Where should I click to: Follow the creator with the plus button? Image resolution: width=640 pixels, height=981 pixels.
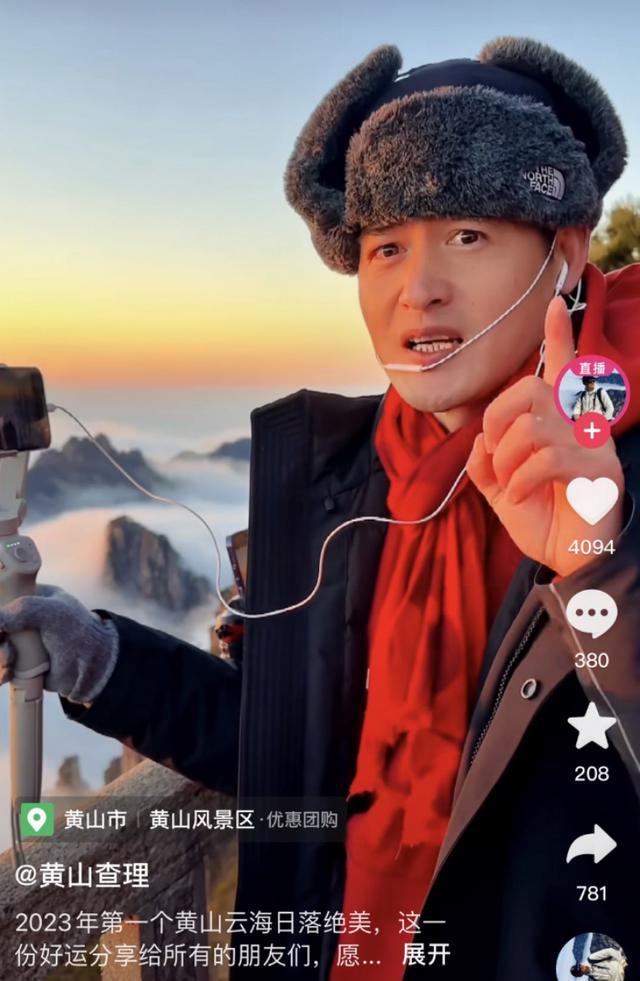pyautogui.click(x=592, y=431)
